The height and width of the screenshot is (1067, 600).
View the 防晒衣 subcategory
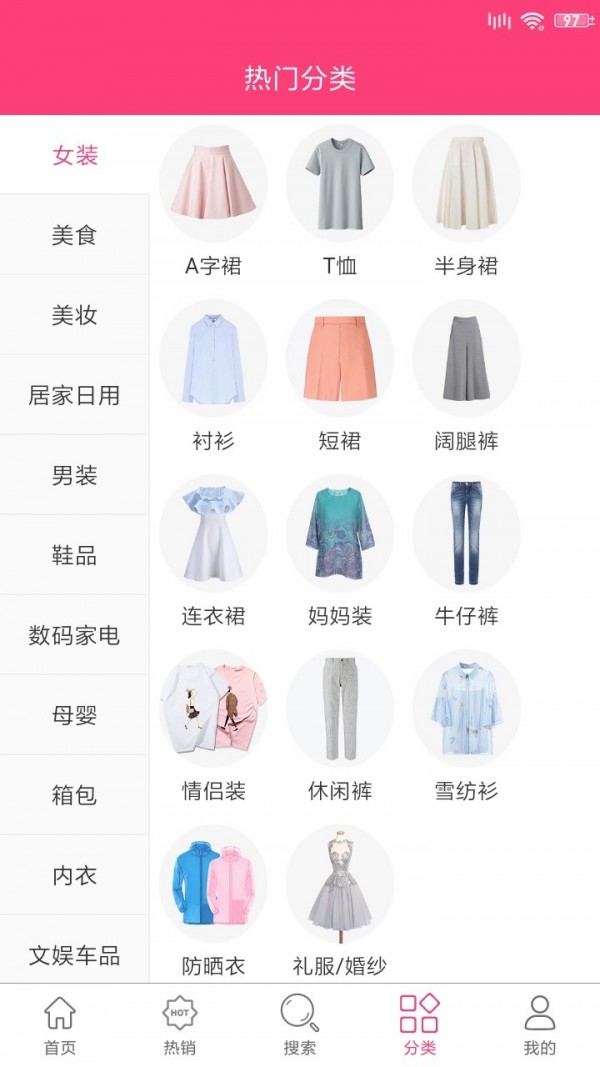point(213,900)
